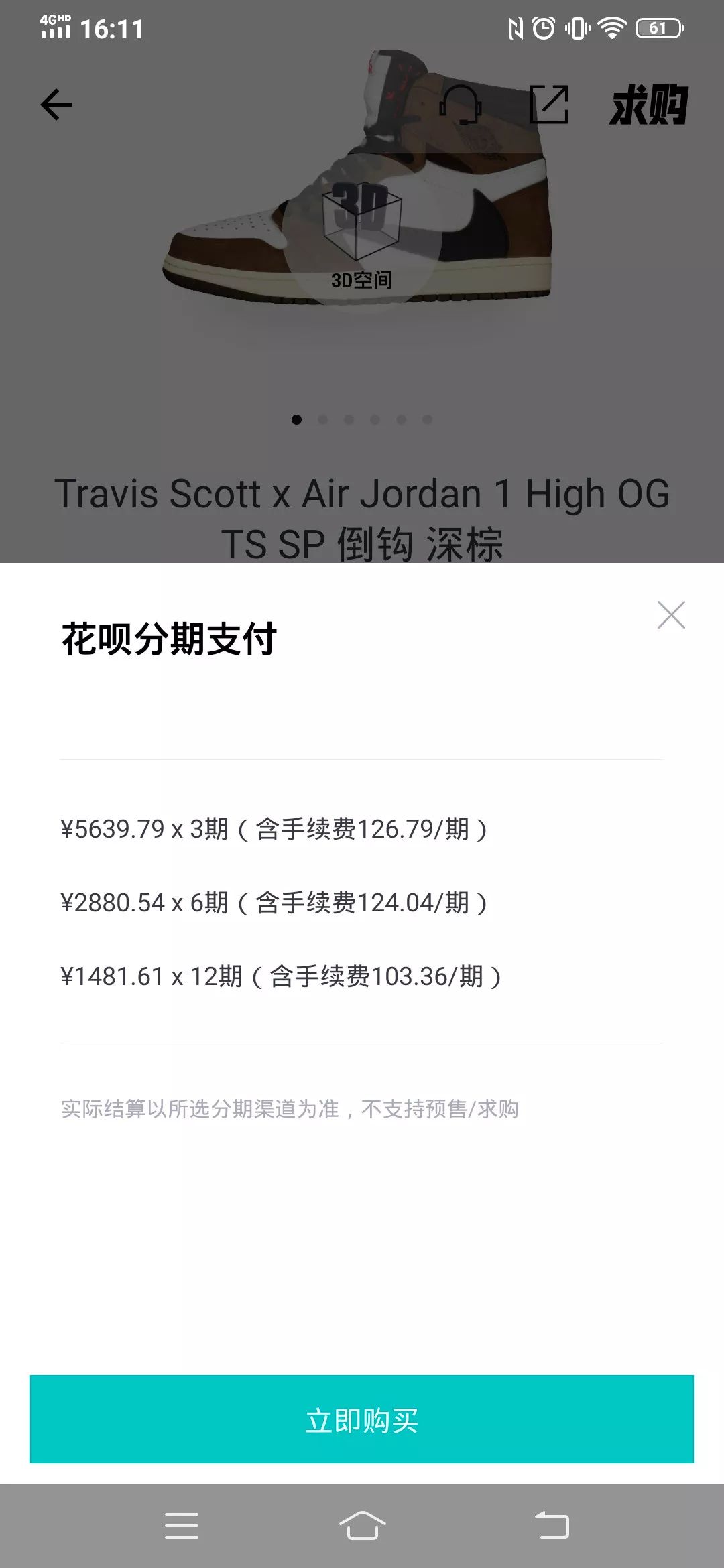This screenshot has width=724, height=1568.
Task: Open system recent apps menu
Action: (182, 1526)
